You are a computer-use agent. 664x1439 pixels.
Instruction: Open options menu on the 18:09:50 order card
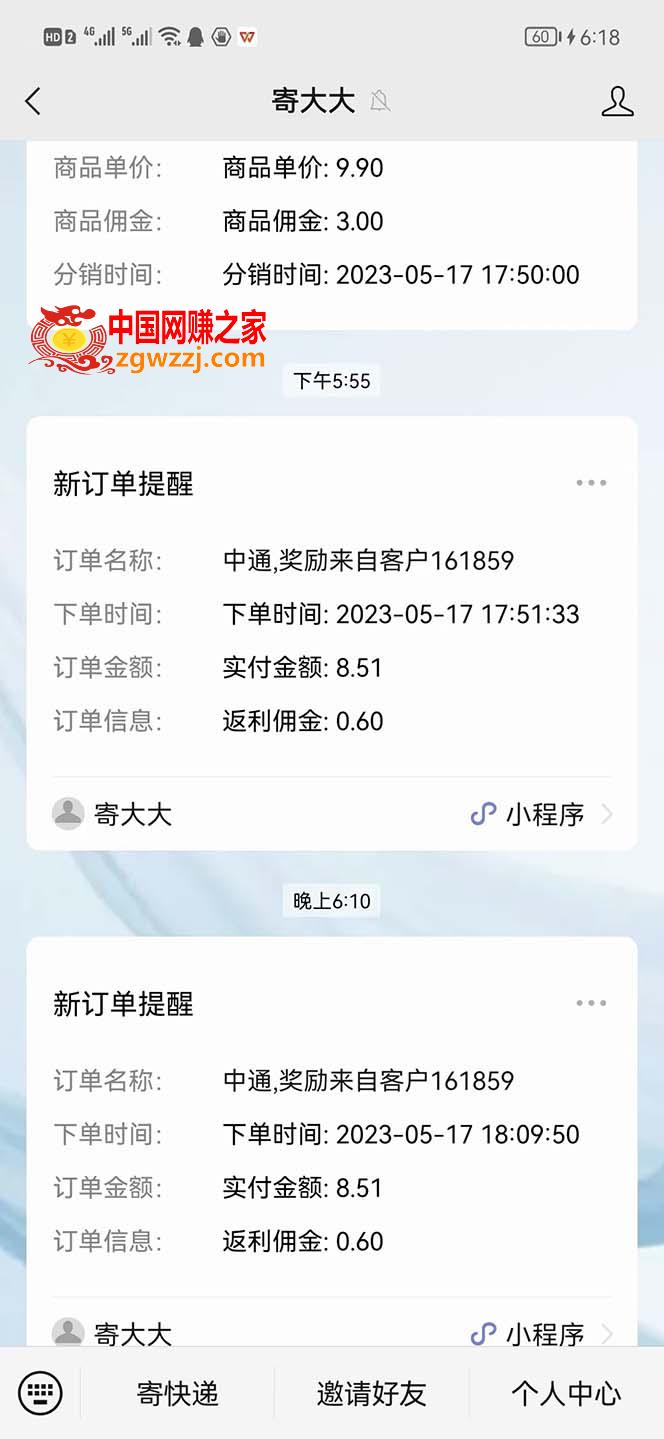click(x=591, y=1003)
